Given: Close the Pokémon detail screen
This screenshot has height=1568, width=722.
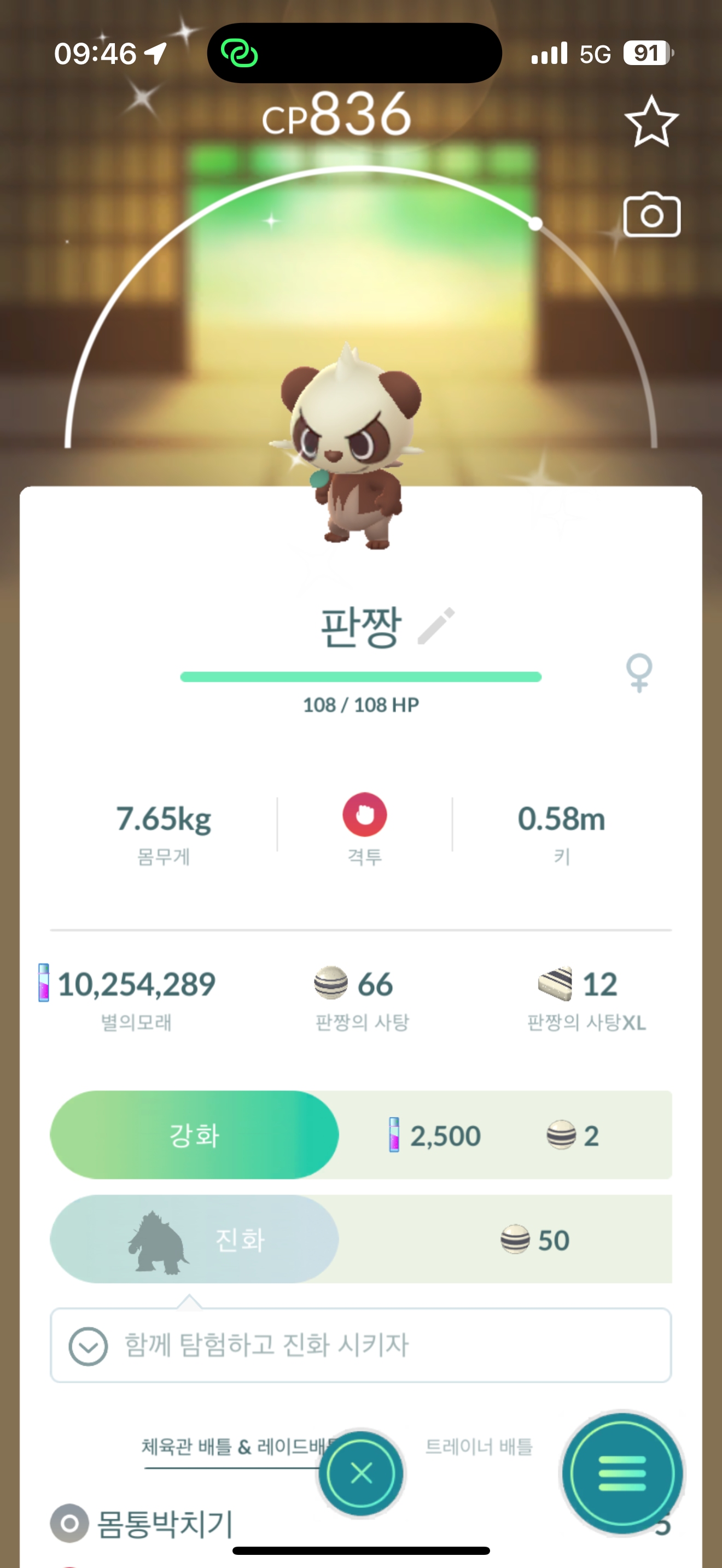Looking at the screenshot, I should tap(361, 1473).
